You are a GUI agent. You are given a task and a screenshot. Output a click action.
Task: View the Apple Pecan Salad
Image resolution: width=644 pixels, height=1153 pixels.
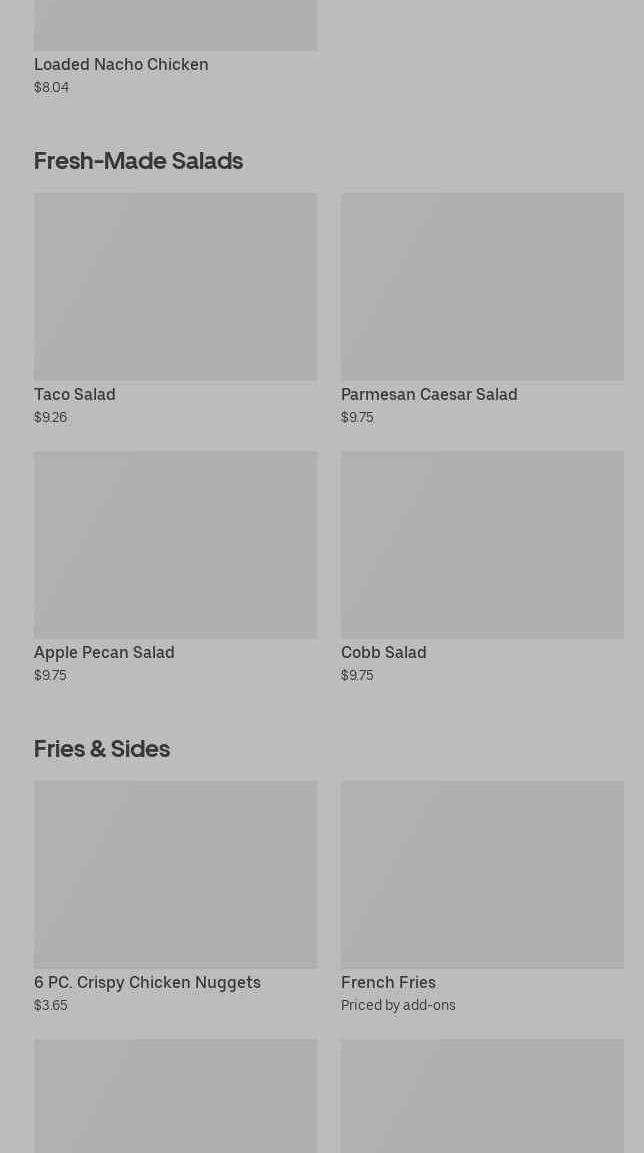pos(175,545)
